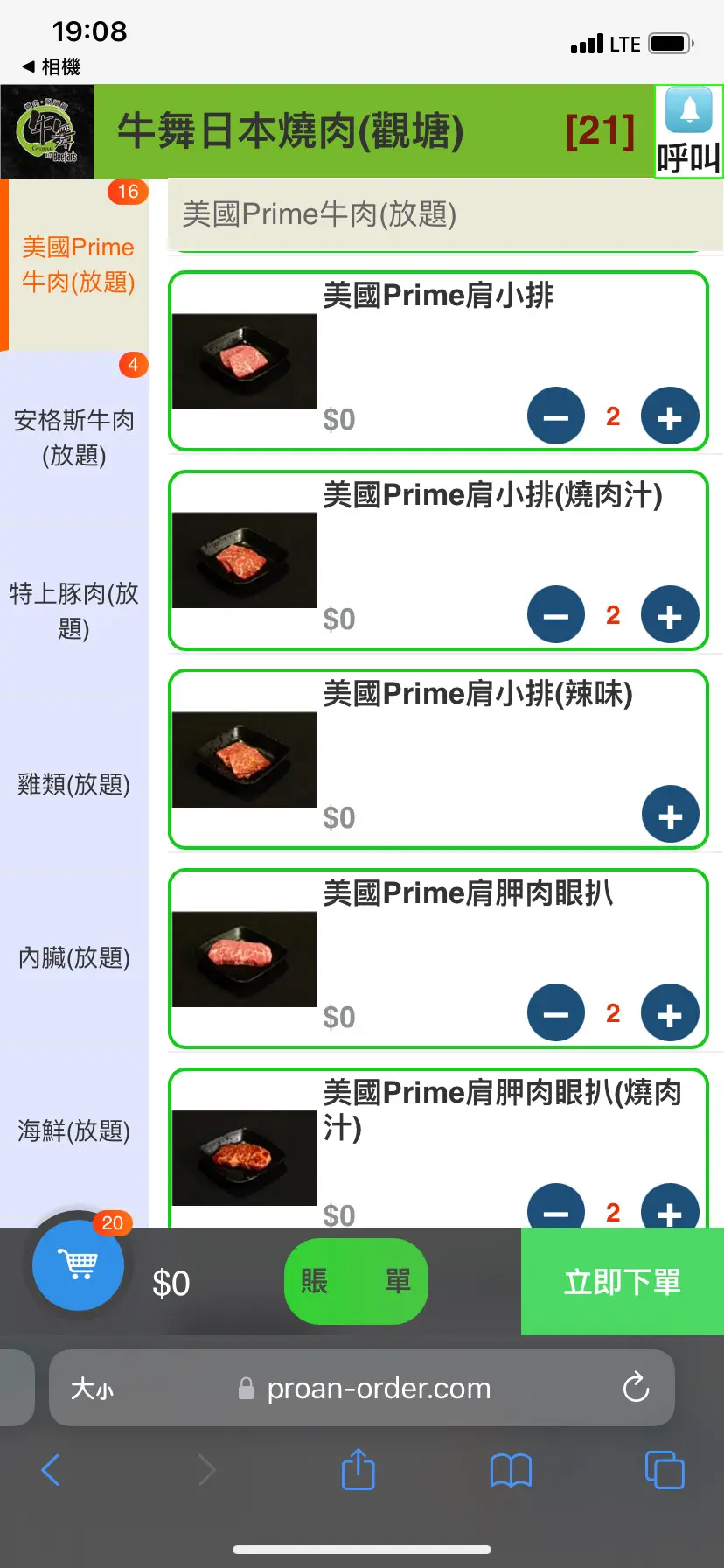Tap the 呼叫 call-staff bell
The image size is (724, 1568).
[688, 131]
